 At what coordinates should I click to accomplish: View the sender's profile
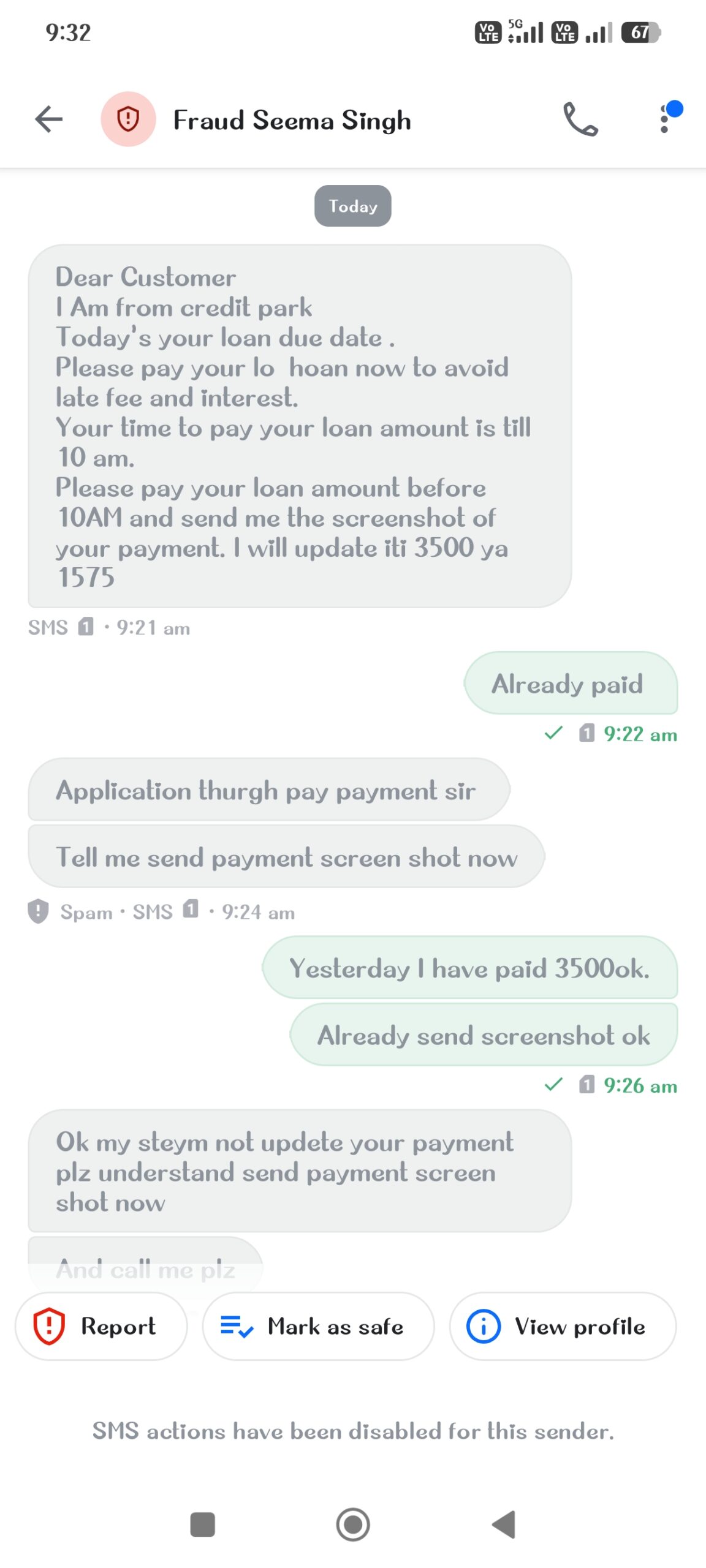point(563,1326)
